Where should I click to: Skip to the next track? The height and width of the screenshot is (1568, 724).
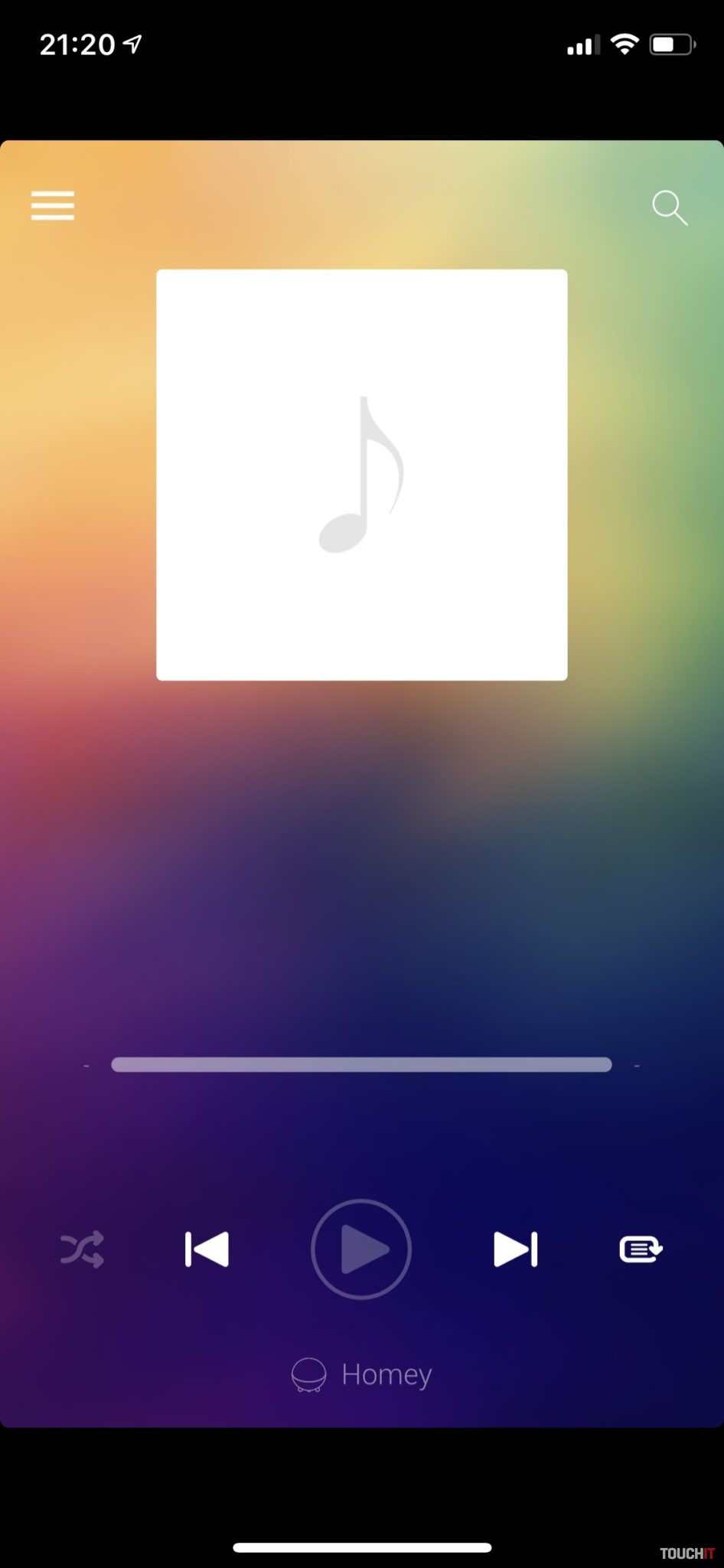point(515,1249)
